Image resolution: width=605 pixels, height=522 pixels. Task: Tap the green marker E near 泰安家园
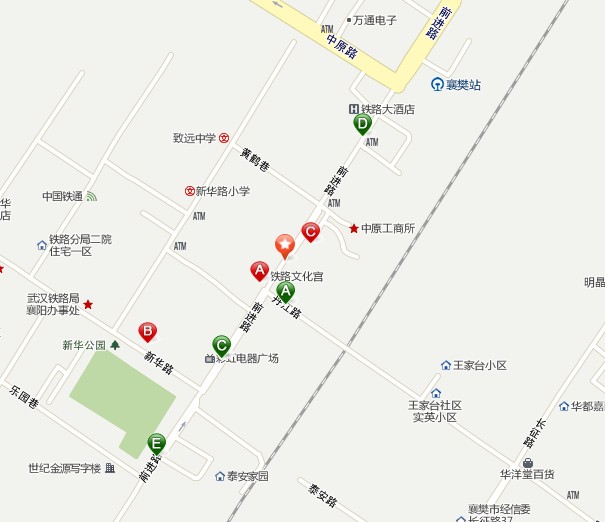coord(157,442)
